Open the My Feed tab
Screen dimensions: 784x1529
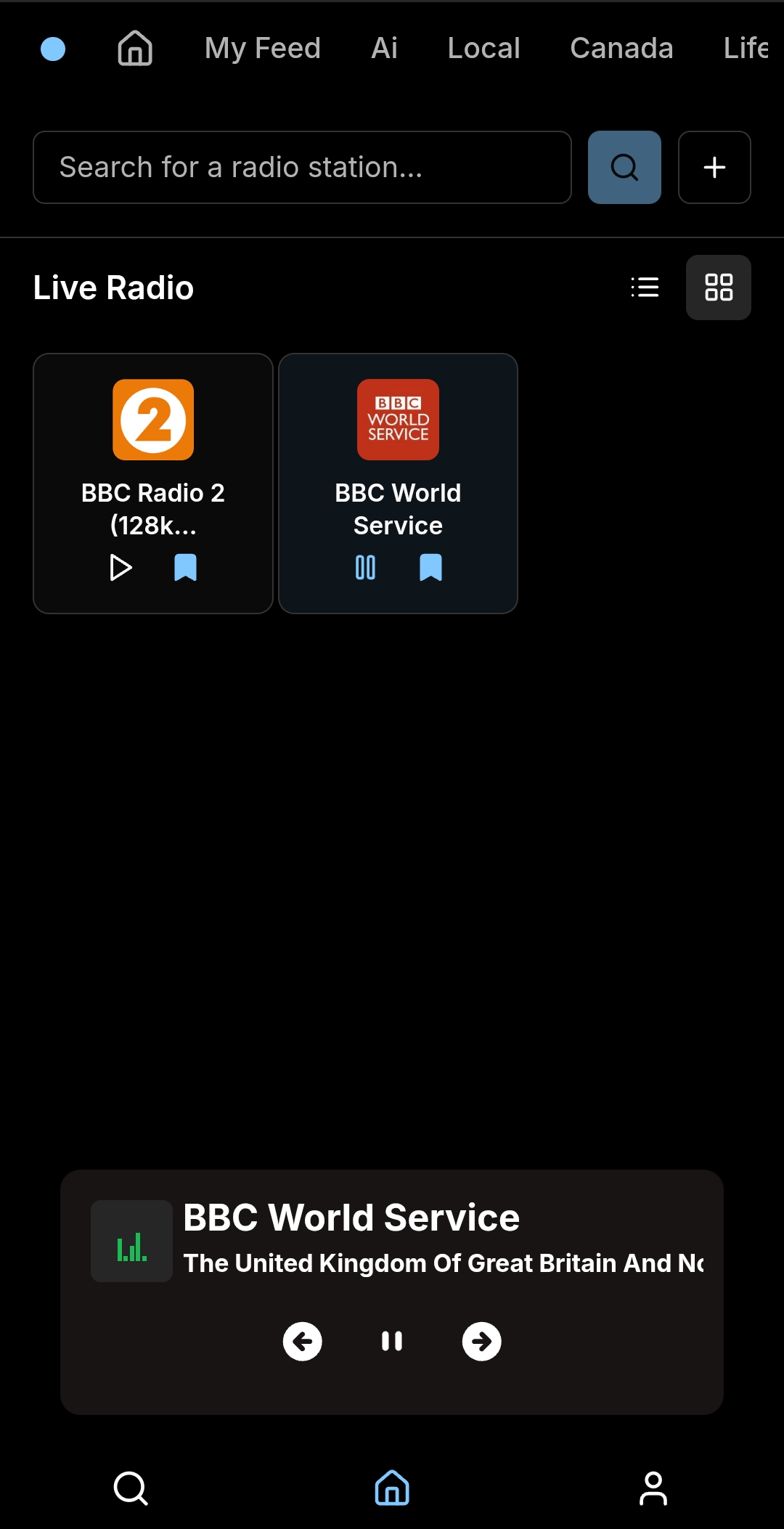[263, 49]
